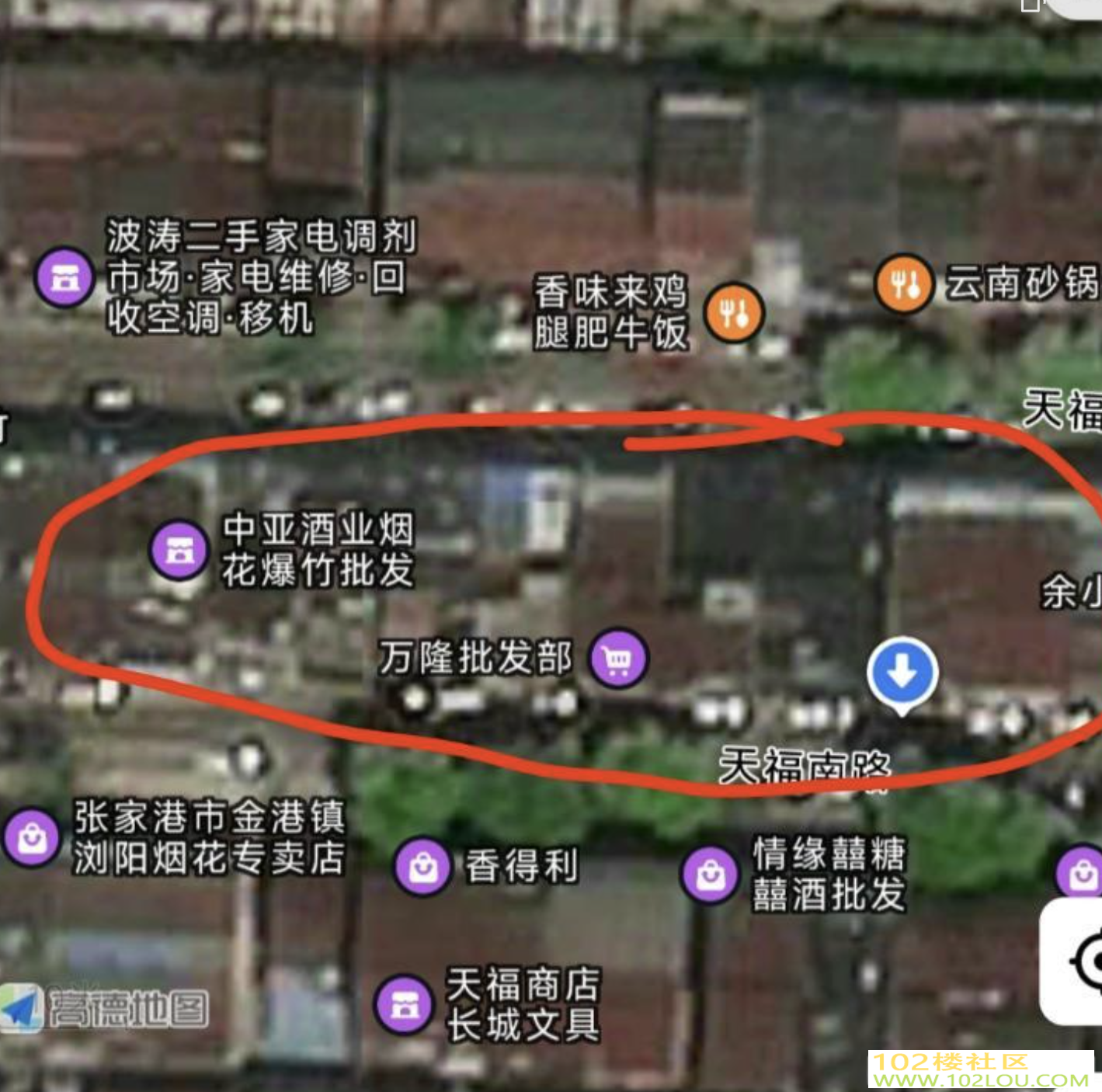The height and width of the screenshot is (1092, 1102).
Task: Open the 情缘囍糖囍酒批发 marker
Action: (709, 875)
